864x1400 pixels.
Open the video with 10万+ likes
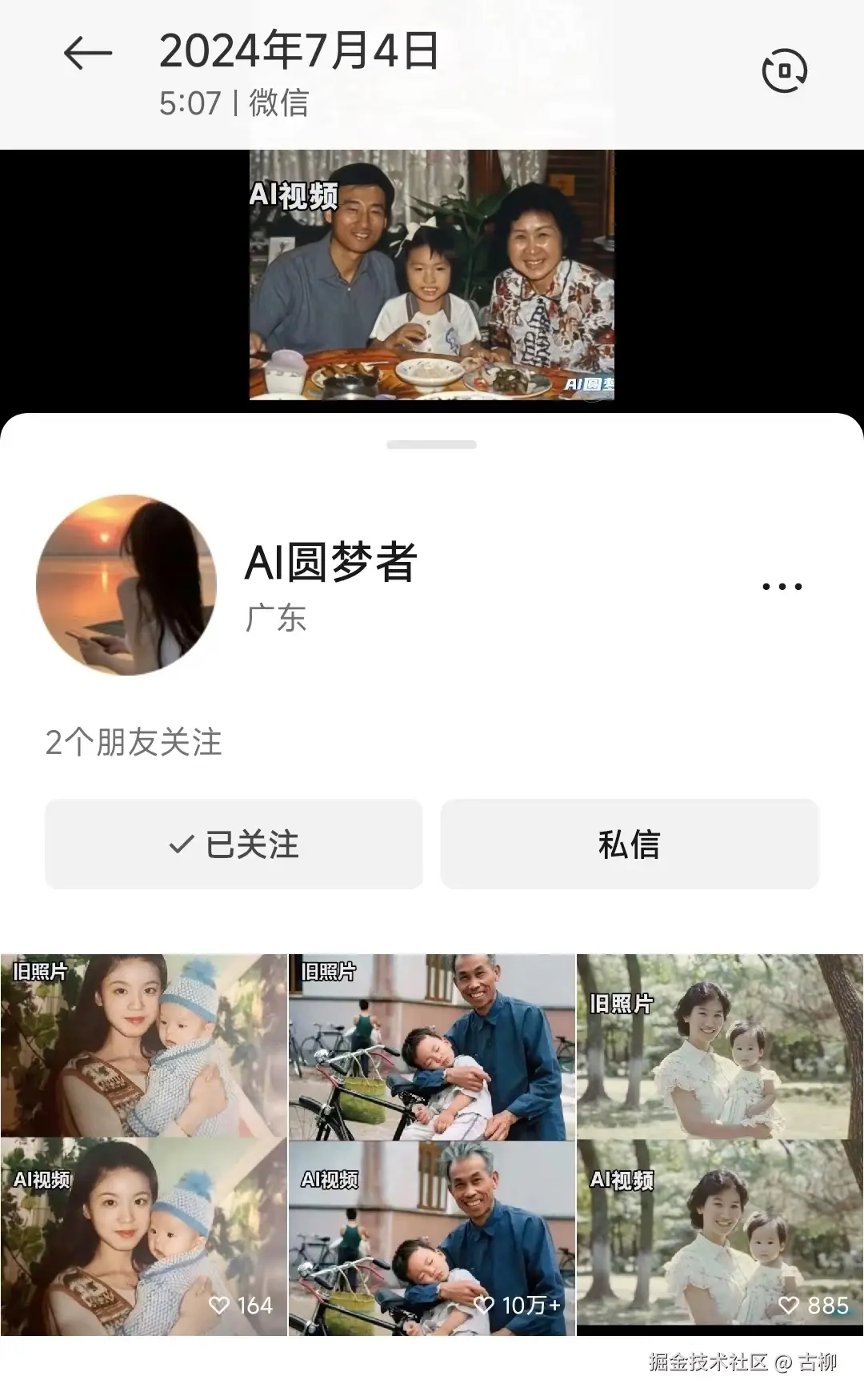(432, 1145)
